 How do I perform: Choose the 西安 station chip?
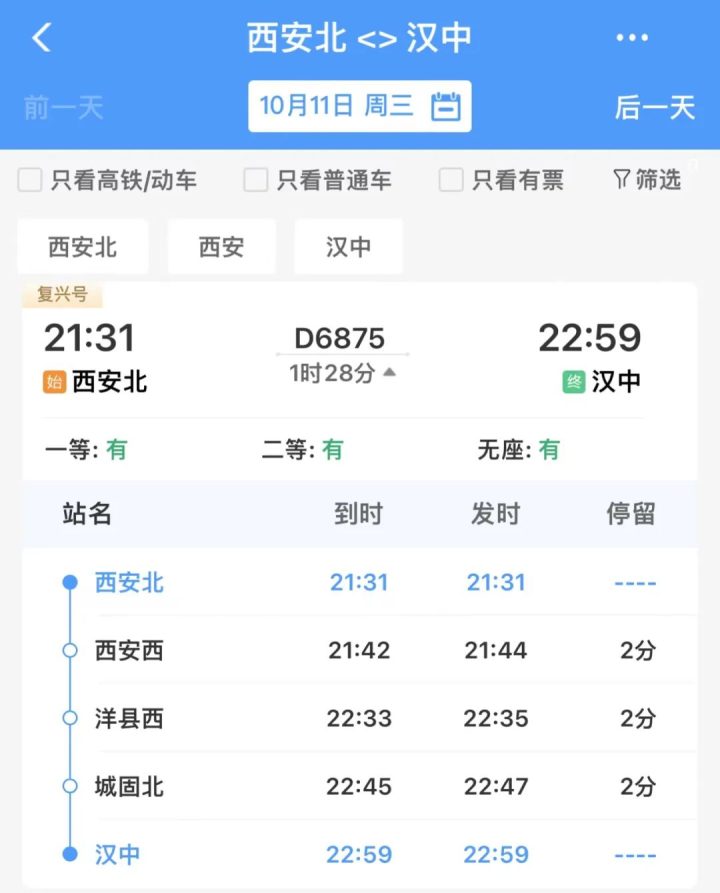[x=221, y=247]
